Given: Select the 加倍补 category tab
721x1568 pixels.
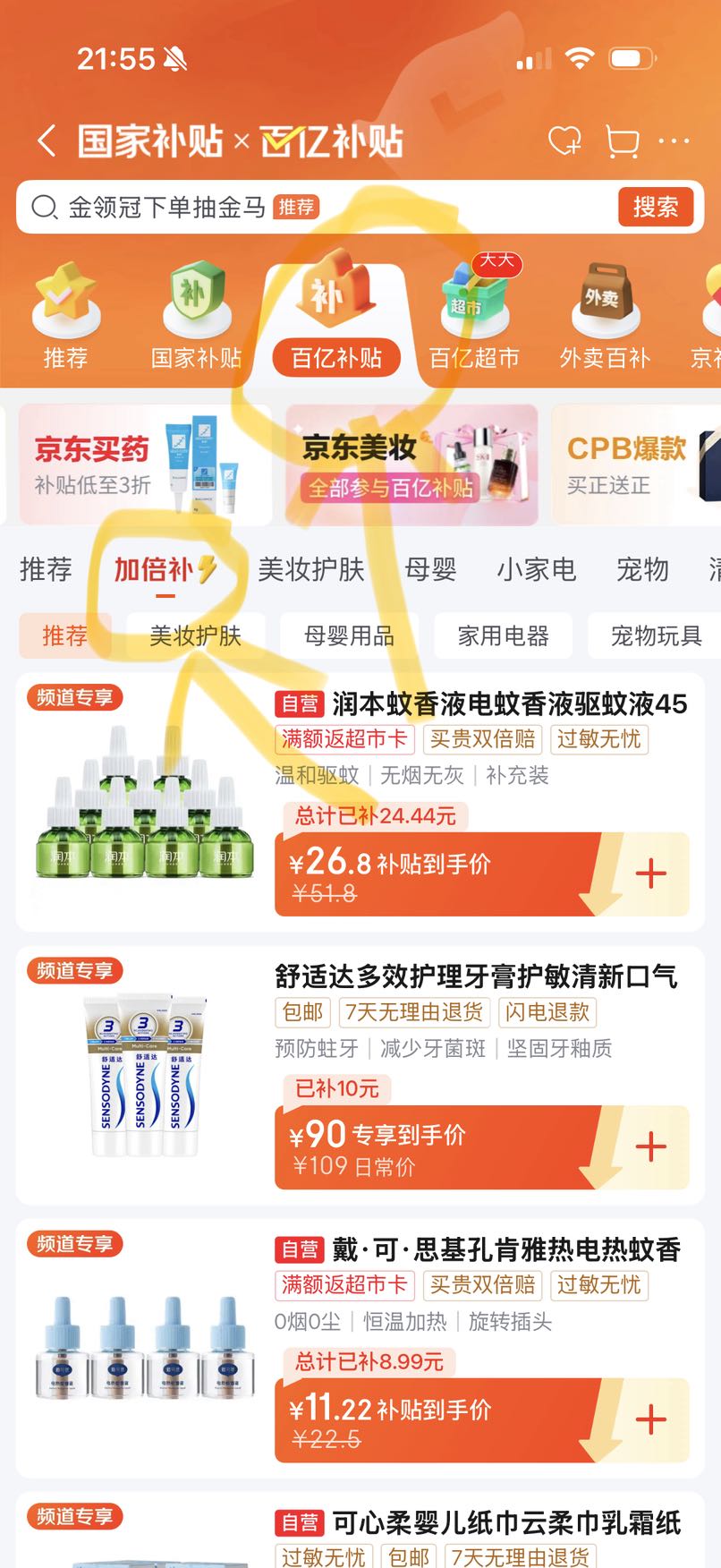Looking at the screenshot, I should [165, 569].
